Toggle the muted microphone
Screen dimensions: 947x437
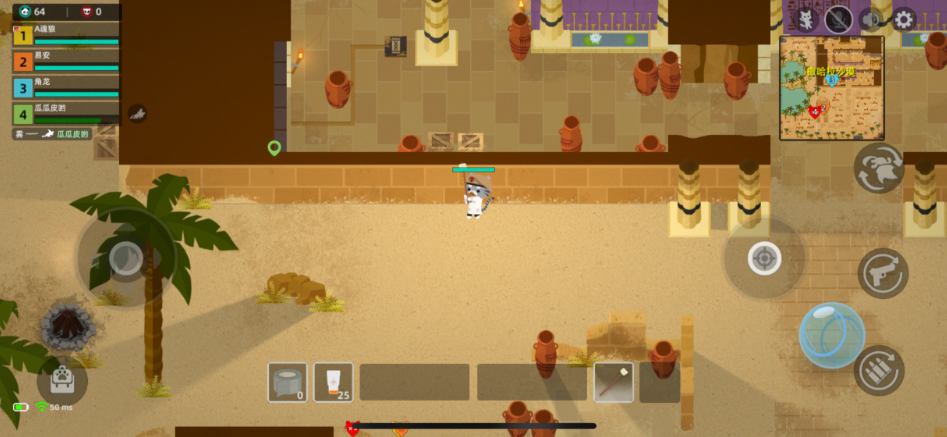[838, 19]
